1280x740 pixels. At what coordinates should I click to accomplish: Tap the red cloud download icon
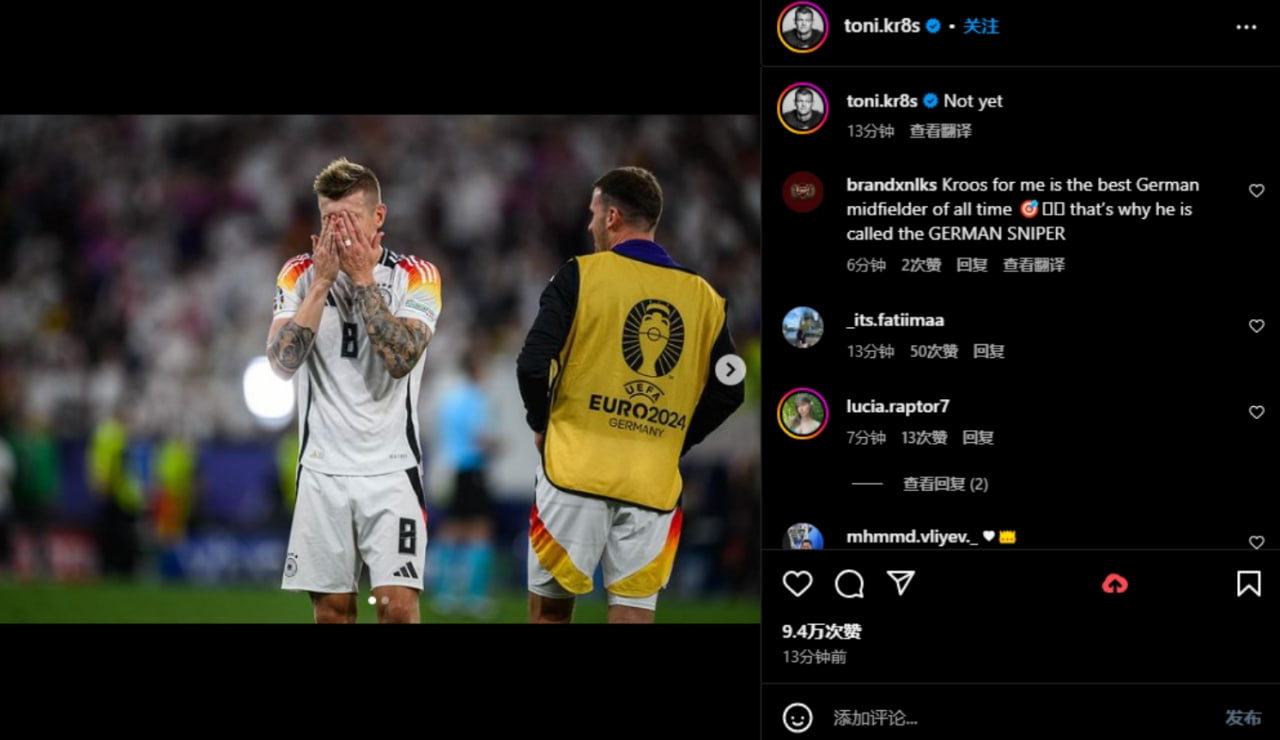pos(1115,584)
